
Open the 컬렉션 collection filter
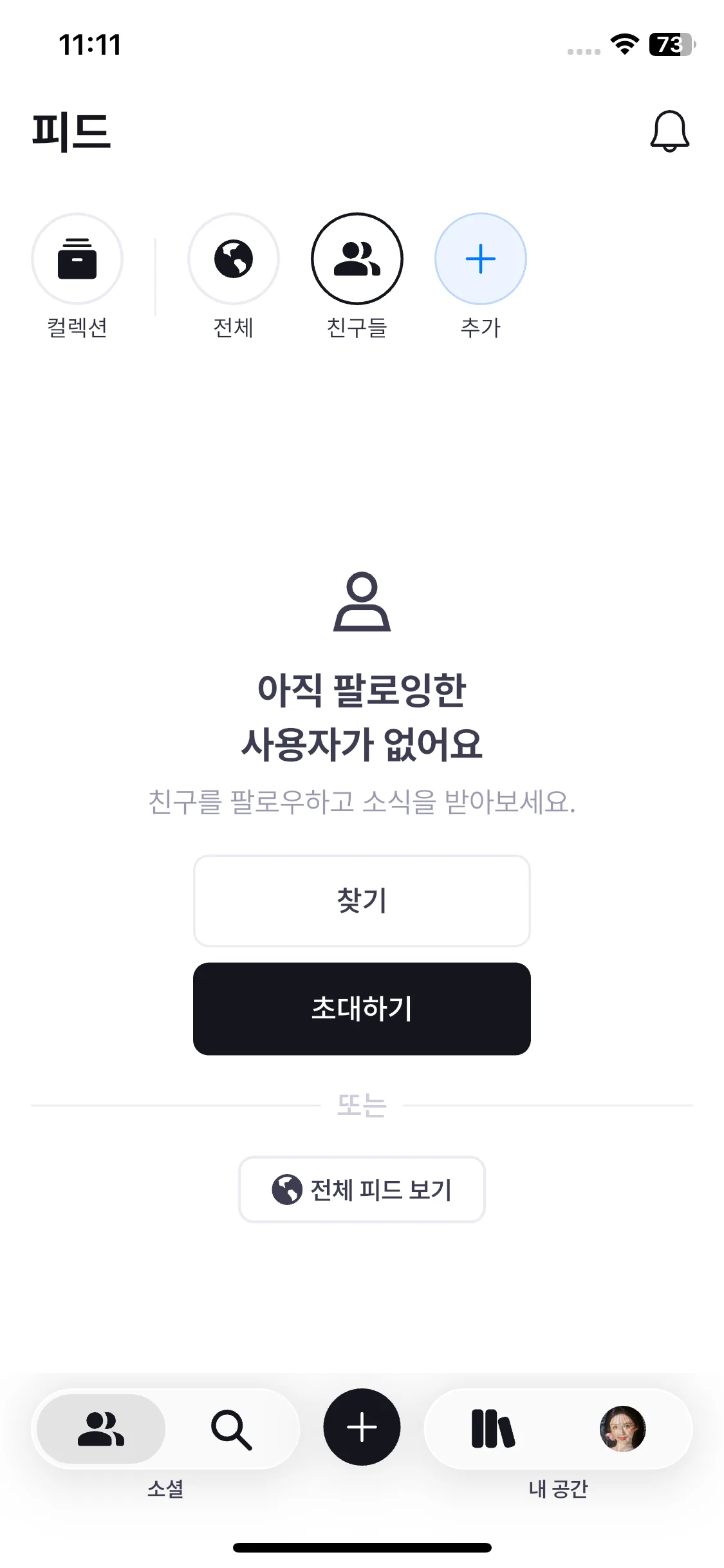tap(77, 258)
